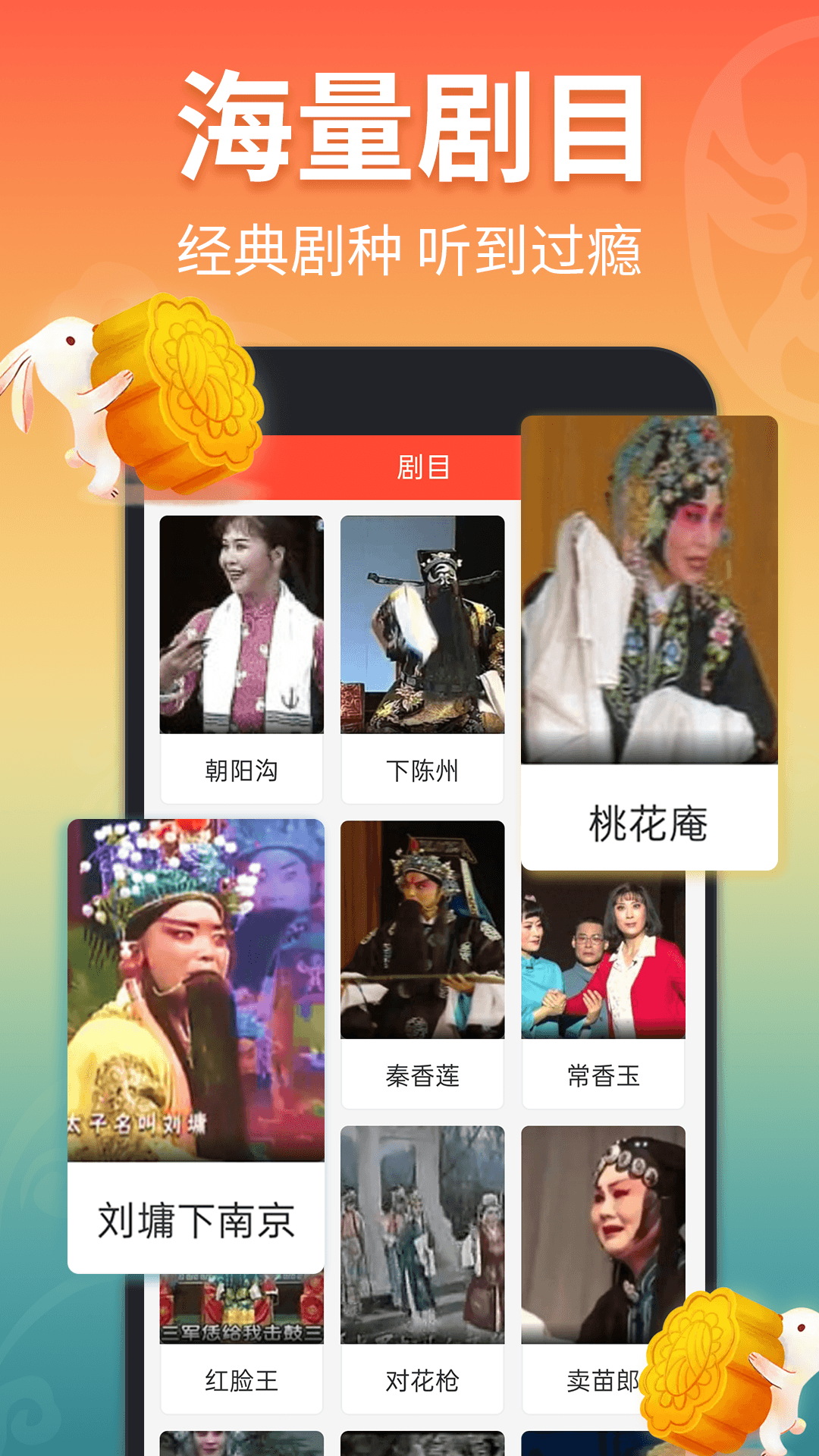Select the 卖苗郎 title label
The image size is (819, 1456).
pyautogui.click(x=603, y=1382)
